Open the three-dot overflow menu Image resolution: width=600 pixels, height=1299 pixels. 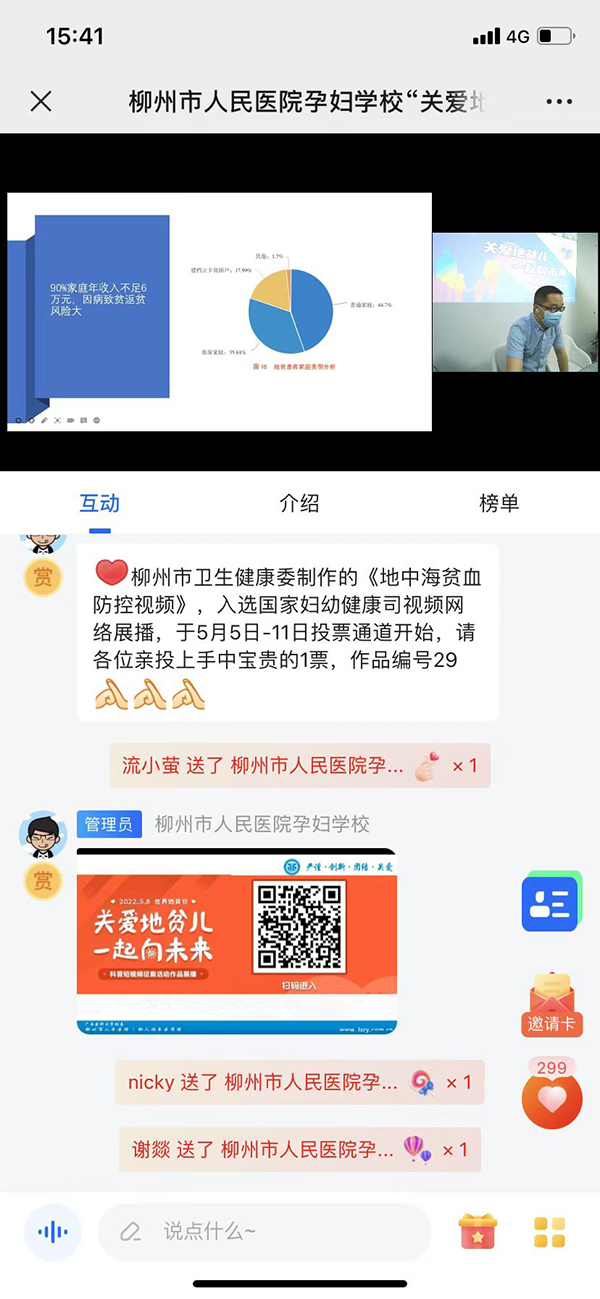(559, 101)
